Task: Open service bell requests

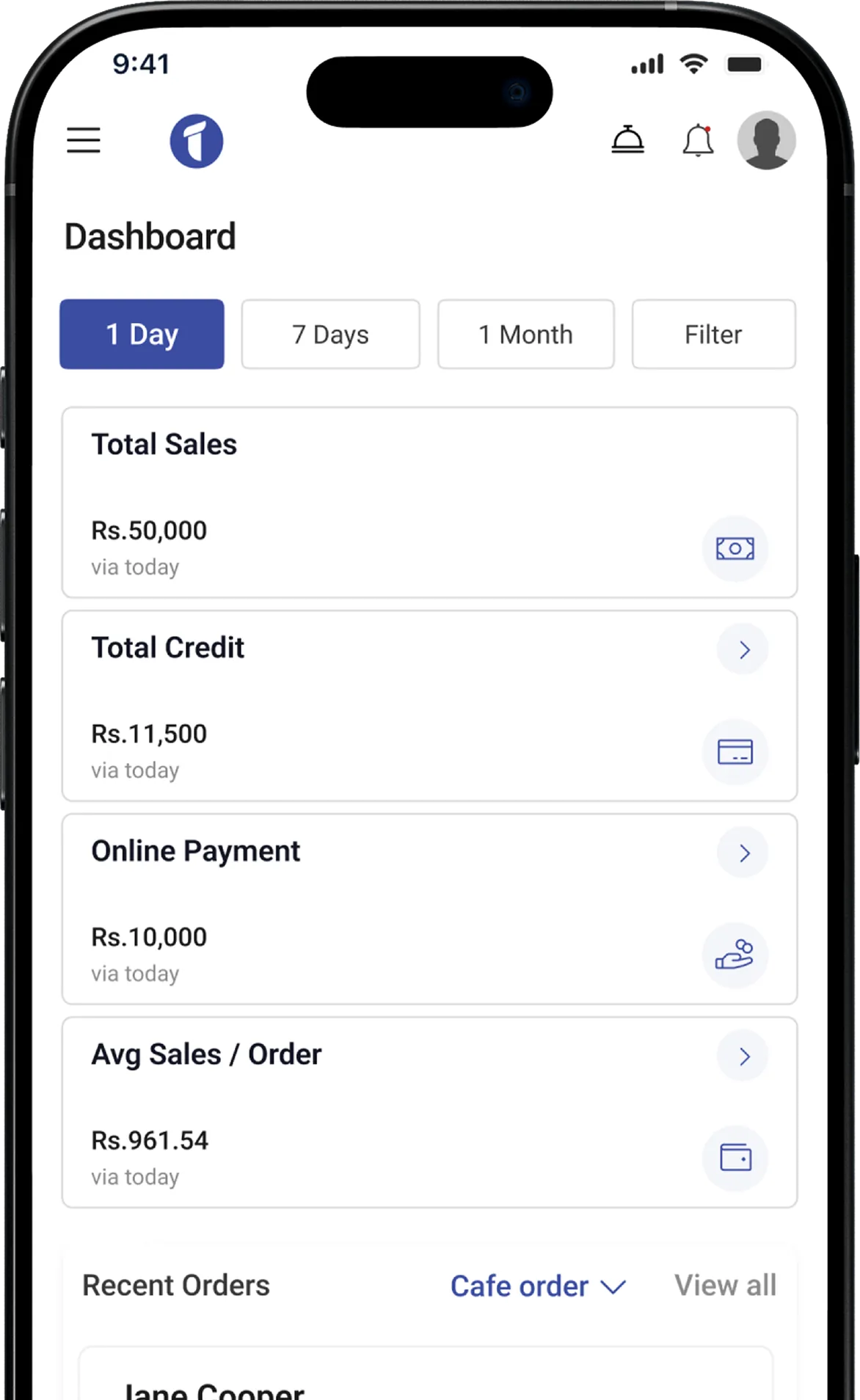Action: pos(627,140)
